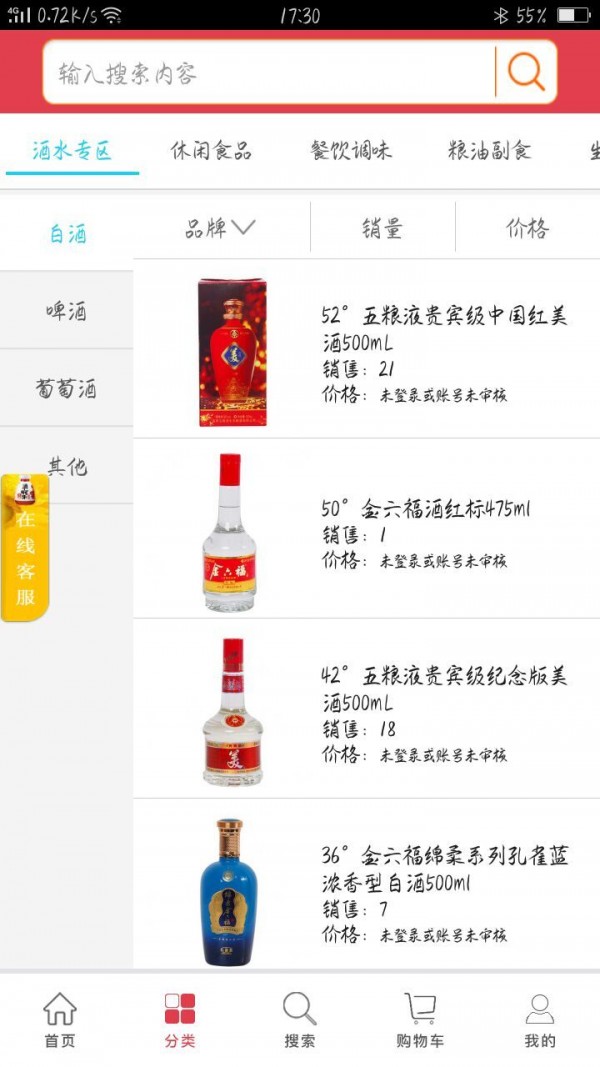Open 在线客服 online support
Image resolution: width=600 pixels, height=1067 pixels.
25,548
